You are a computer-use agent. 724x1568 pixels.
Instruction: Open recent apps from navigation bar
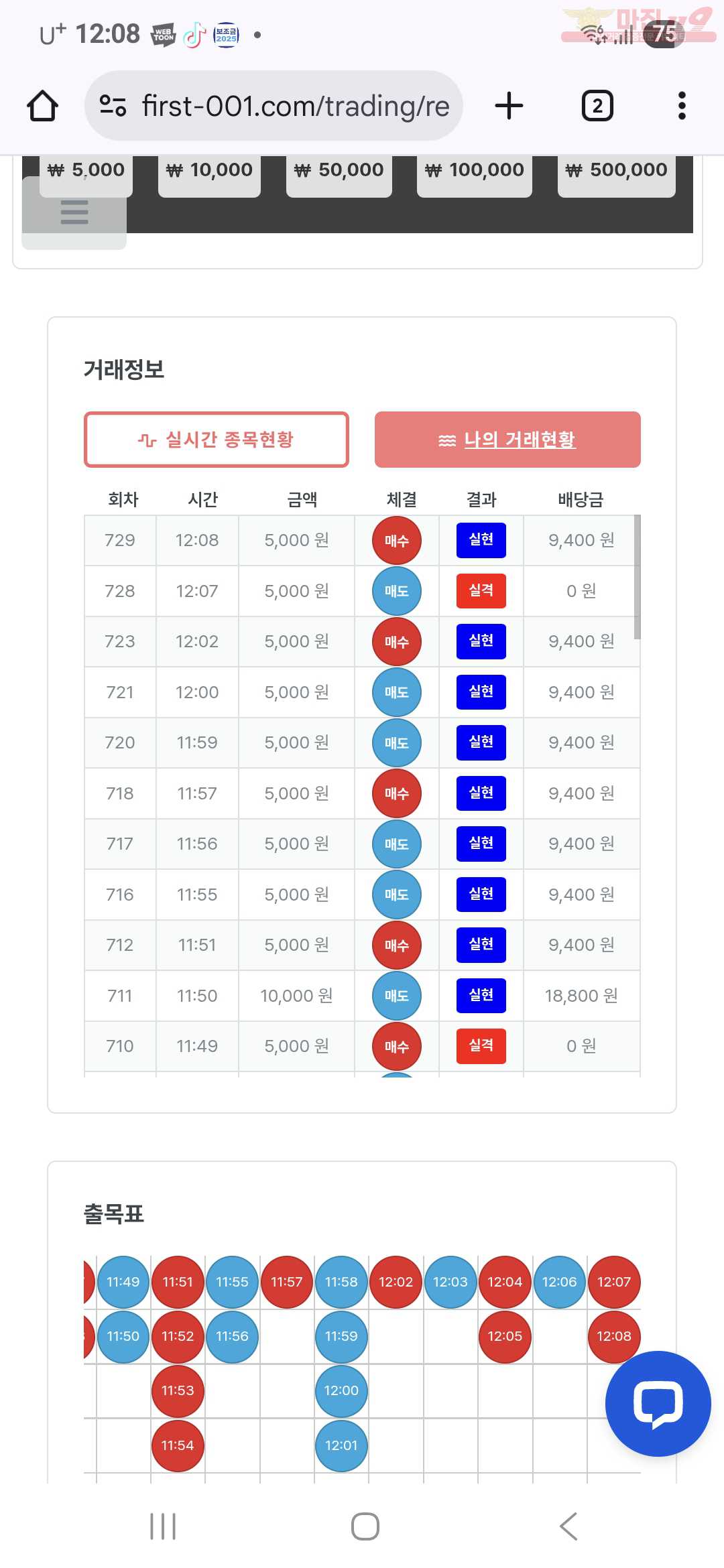click(x=163, y=1526)
